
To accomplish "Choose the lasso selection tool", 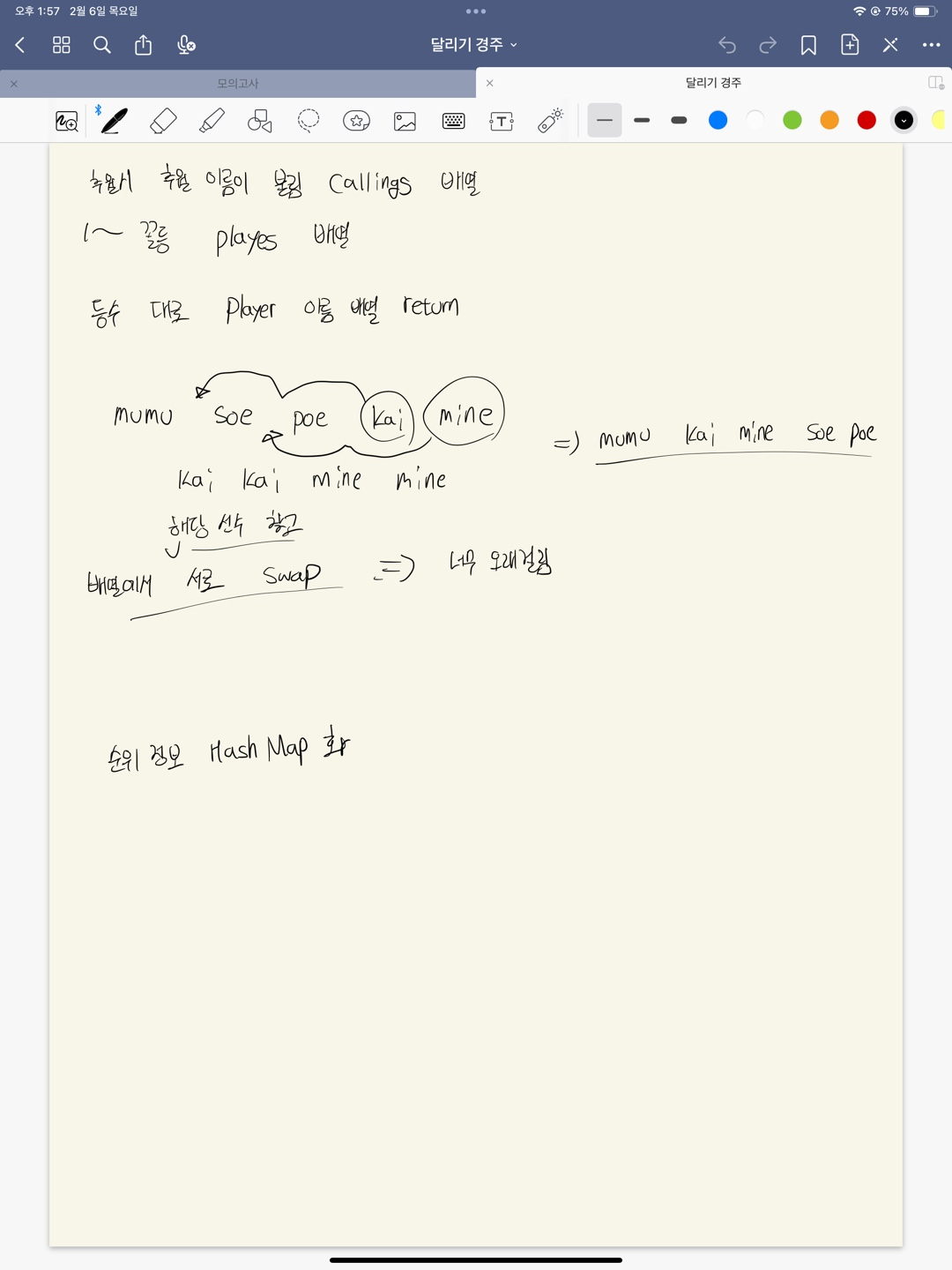I will 309,121.
